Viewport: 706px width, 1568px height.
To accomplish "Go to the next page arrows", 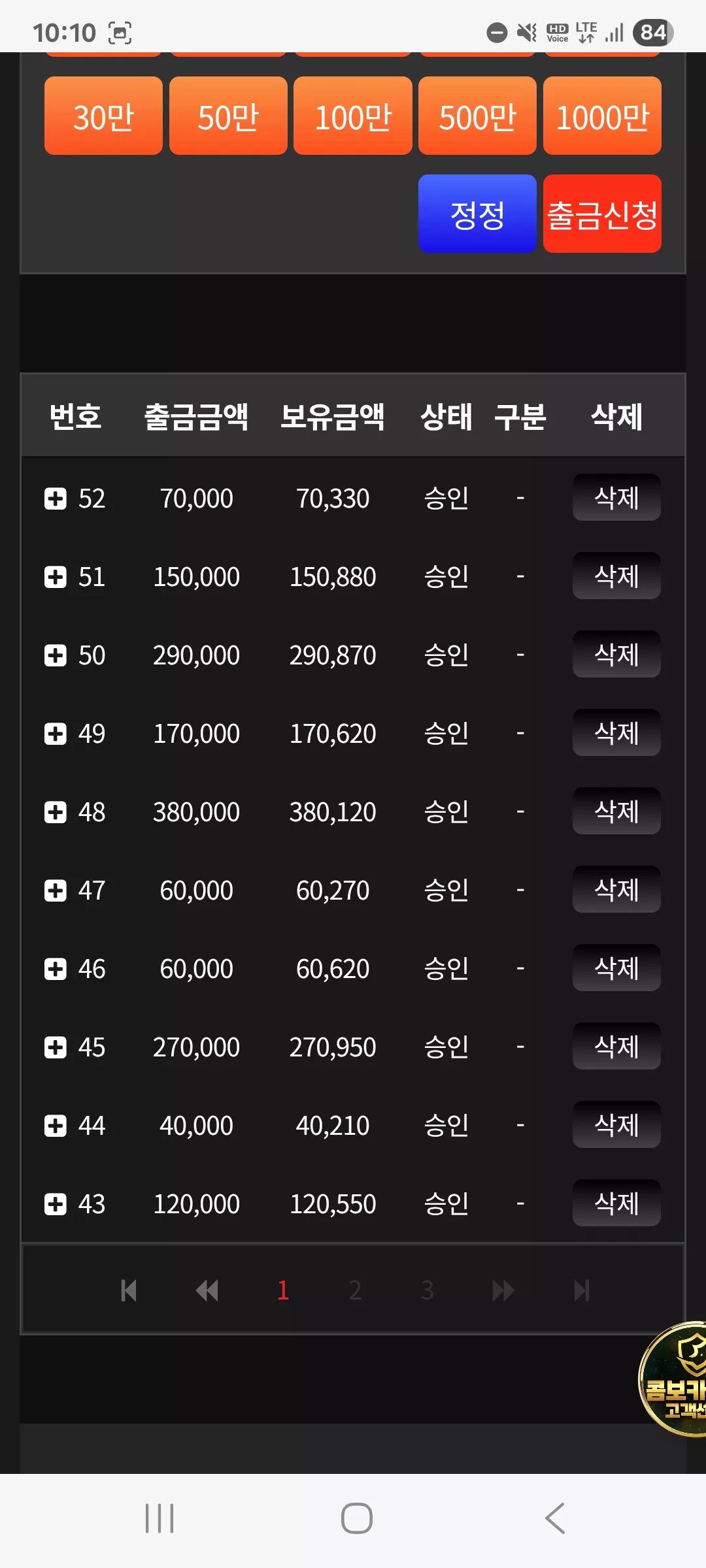I will pyautogui.click(x=503, y=1290).
